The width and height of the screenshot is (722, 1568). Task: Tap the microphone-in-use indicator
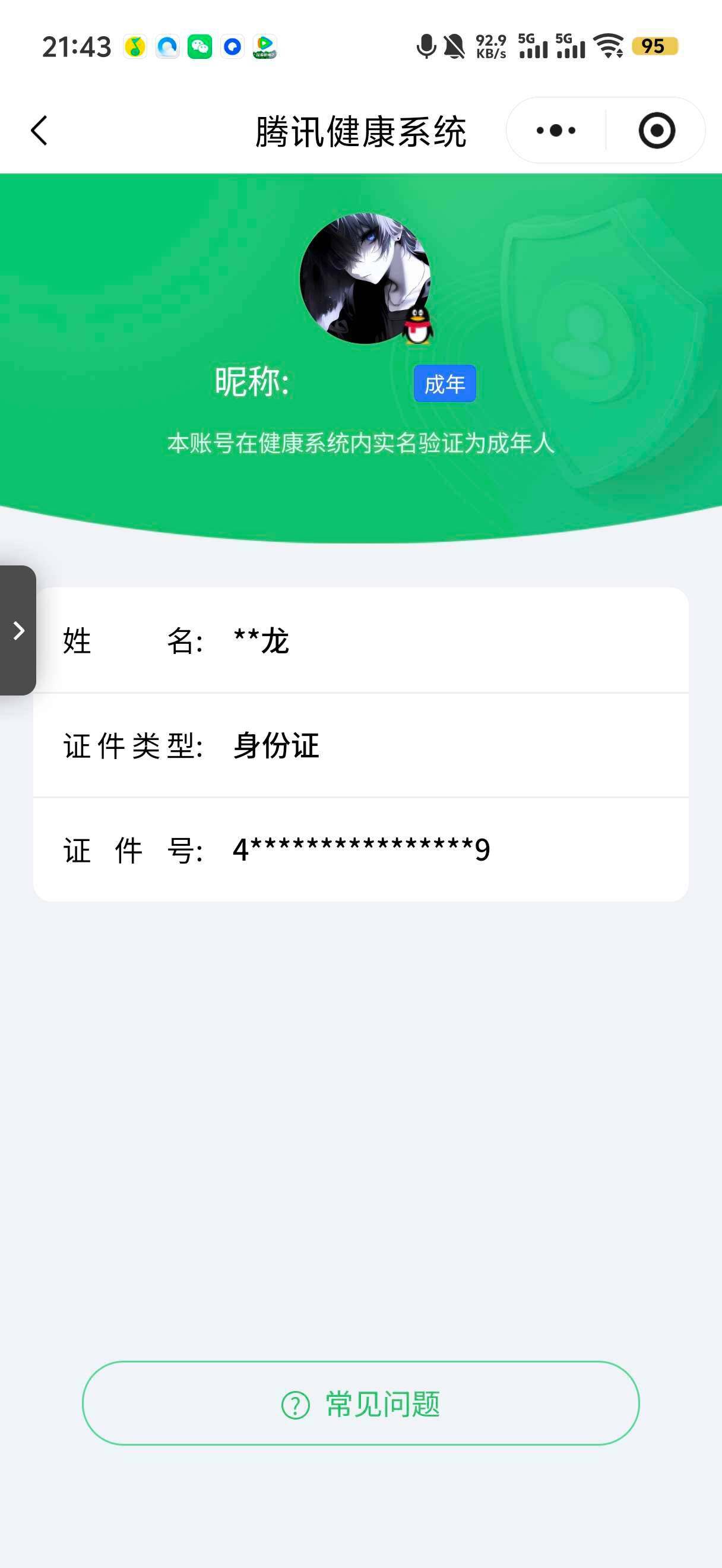click(x=425, y=45)
